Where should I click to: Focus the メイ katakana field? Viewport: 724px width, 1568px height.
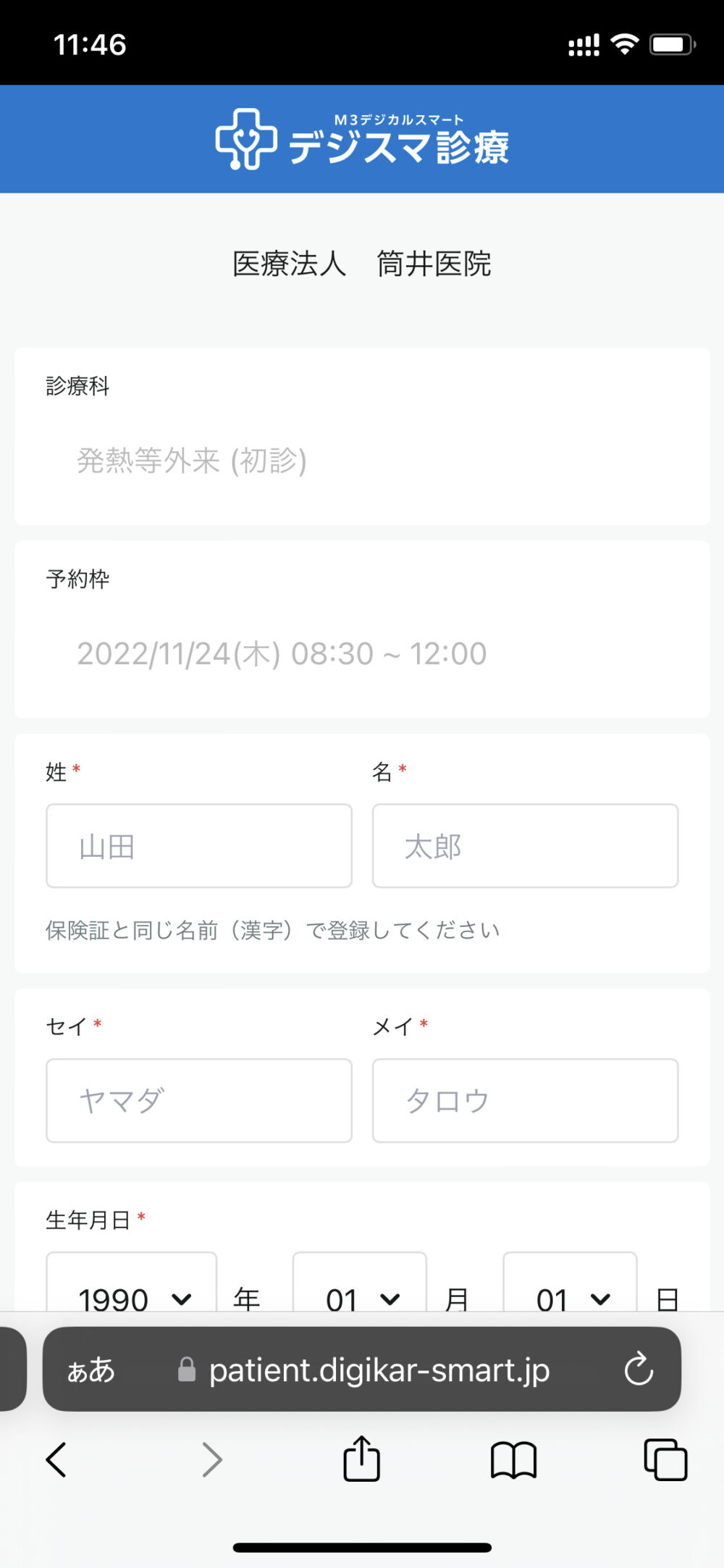[525, 1100]
